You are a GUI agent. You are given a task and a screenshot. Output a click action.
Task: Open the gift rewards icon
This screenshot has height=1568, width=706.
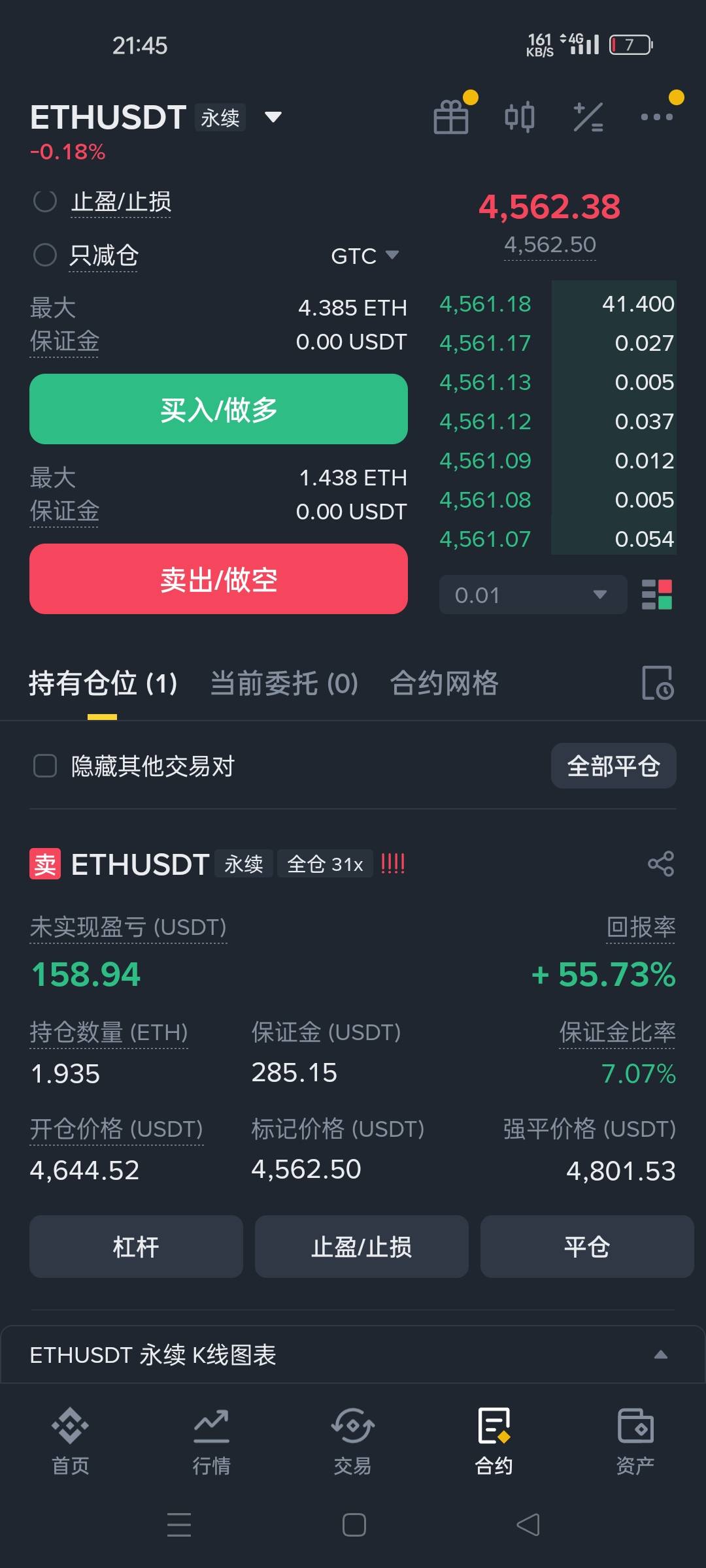pos(451,117)
